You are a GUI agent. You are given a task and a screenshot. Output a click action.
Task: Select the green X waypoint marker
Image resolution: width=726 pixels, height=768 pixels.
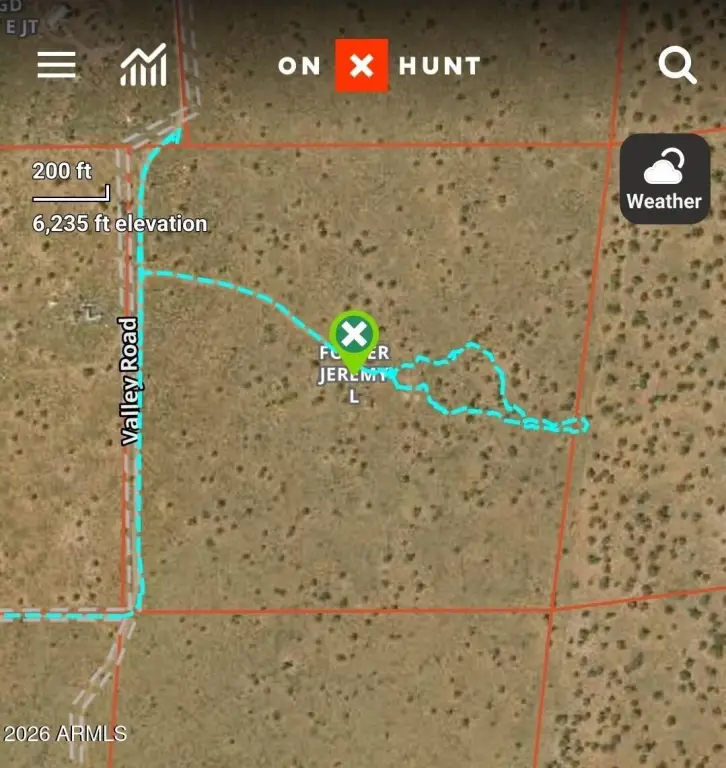point(353,334)
